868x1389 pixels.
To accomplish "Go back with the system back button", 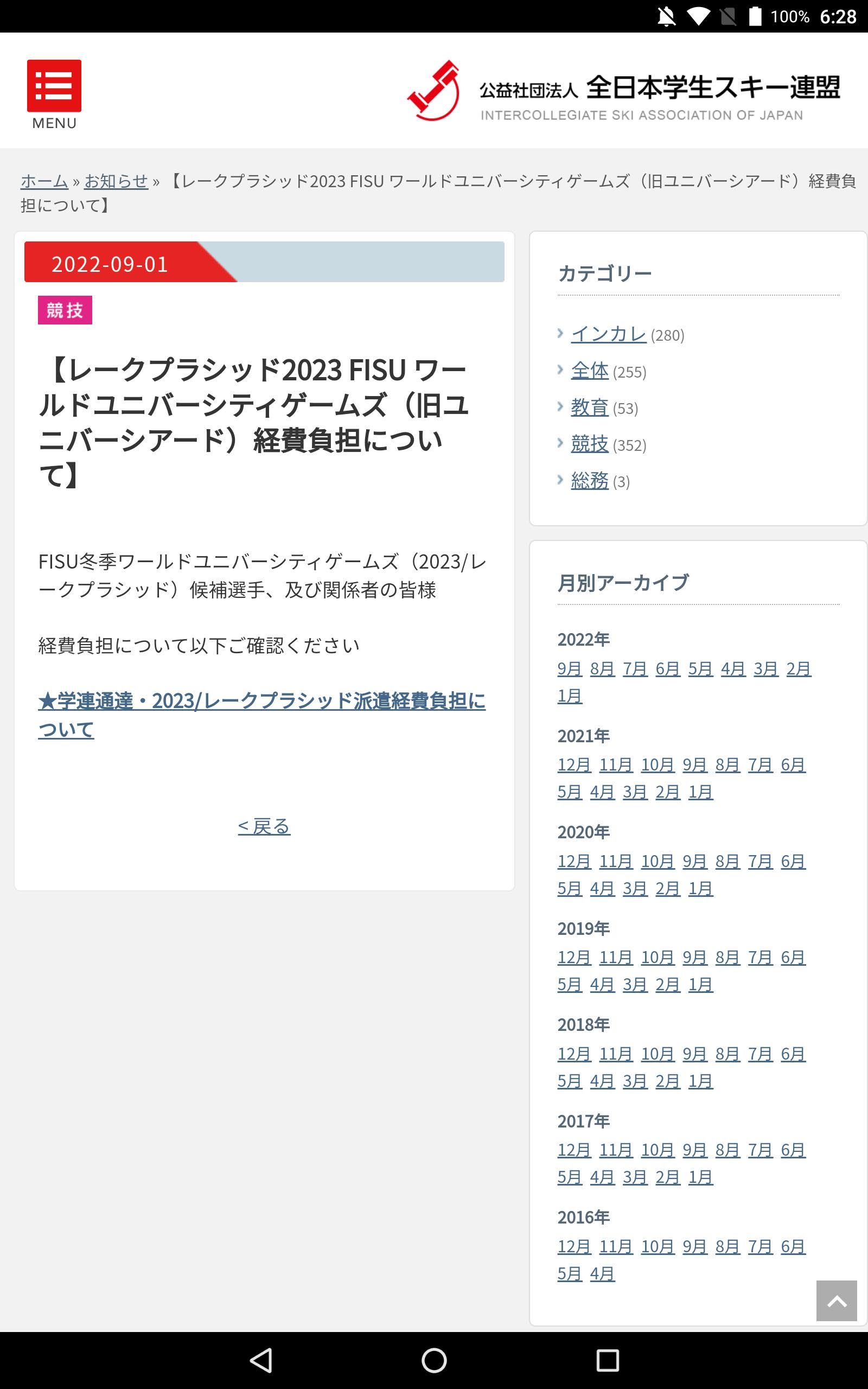I will (261, 1360).
